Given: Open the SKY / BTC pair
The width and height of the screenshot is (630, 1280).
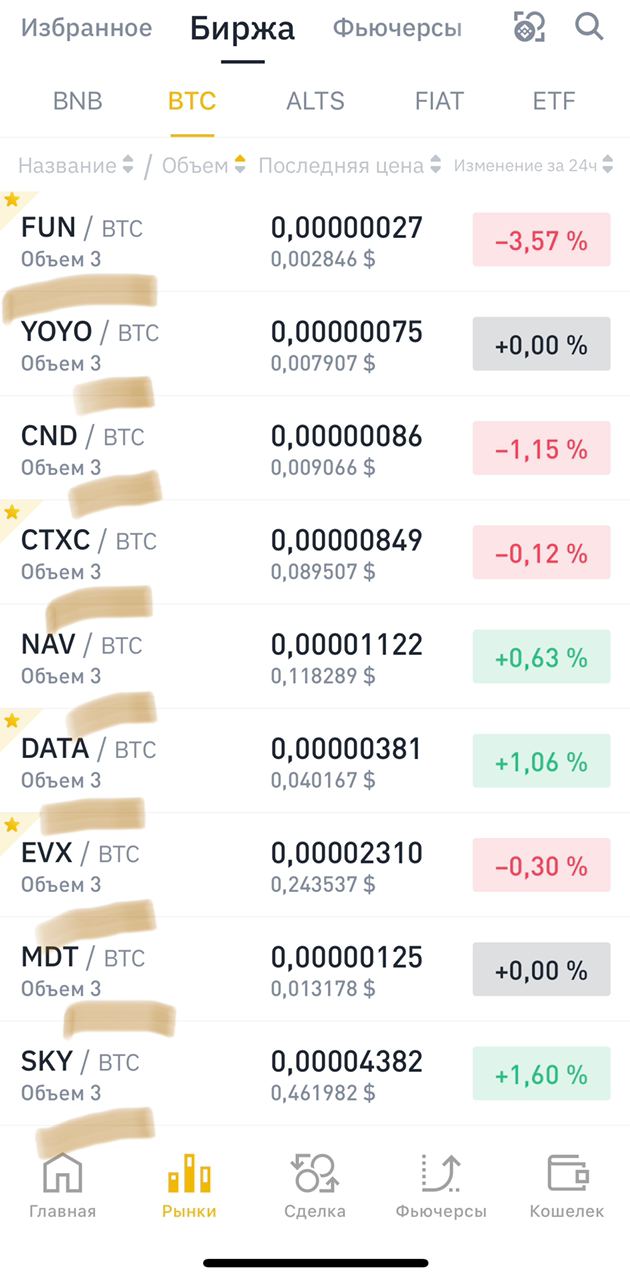Looking at the screenshot, I should coord(315,1074).
